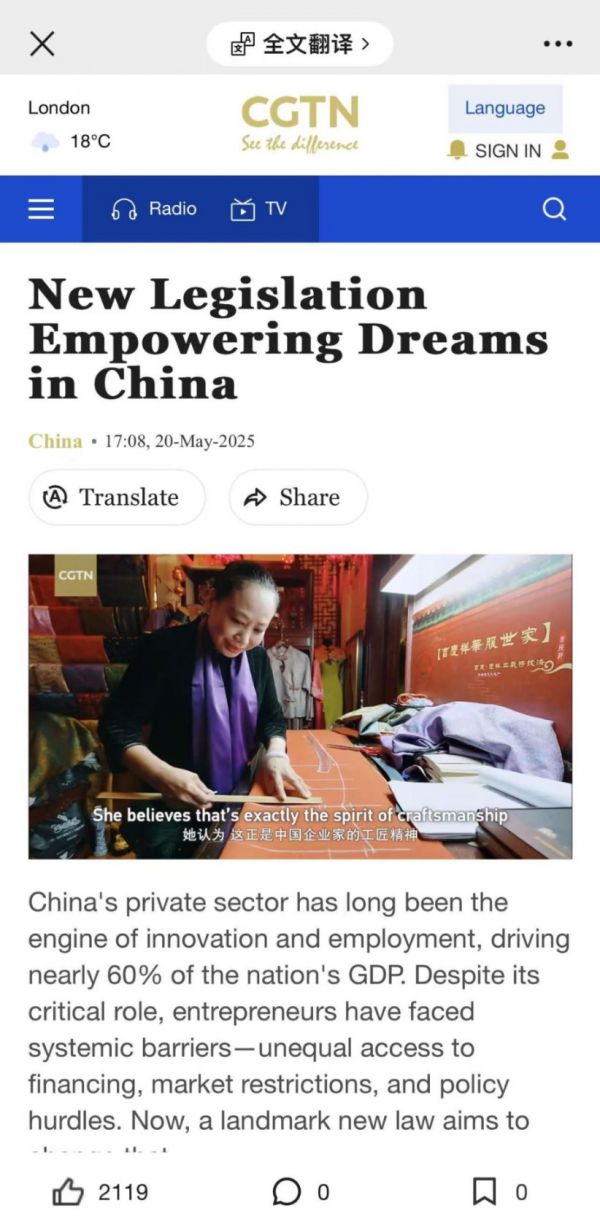
Task: Open the China category link
Action: coord(55,441)
